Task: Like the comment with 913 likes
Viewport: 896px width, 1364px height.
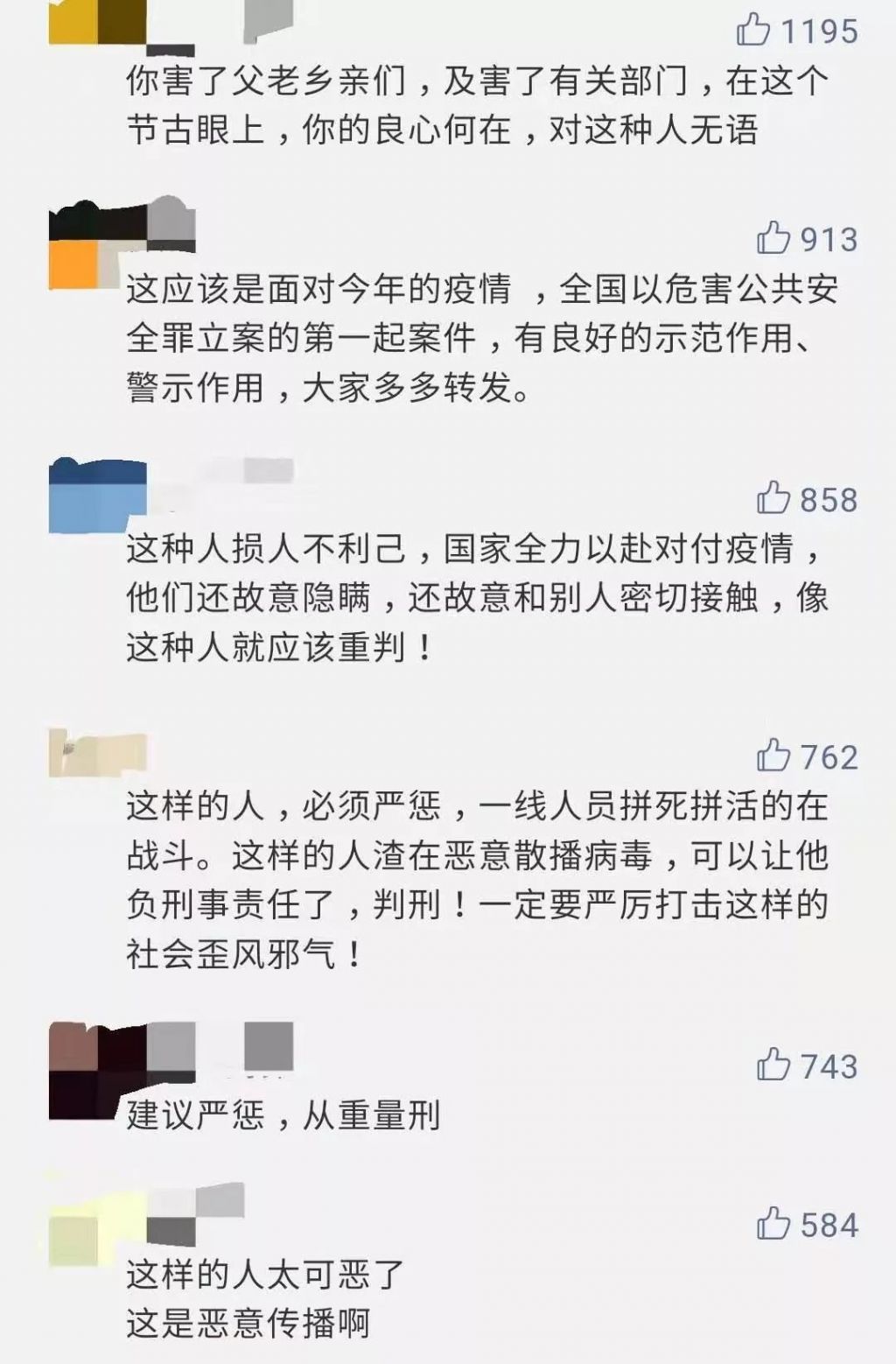Action: pos(773,238)
